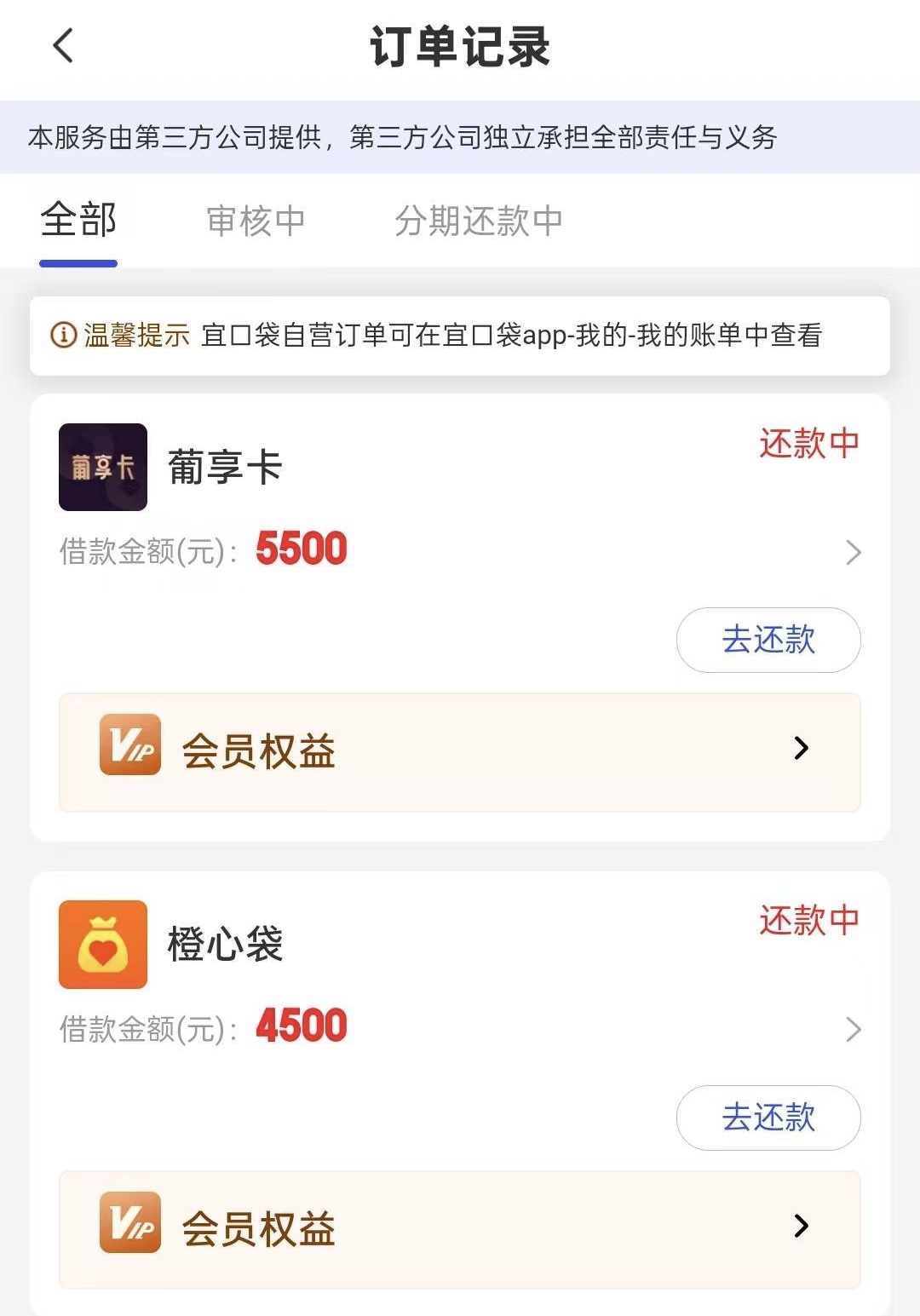Click the 5500 loan amount text
Screen dimensions: 920x1316
pyautogui.click(x=301, y=549)
